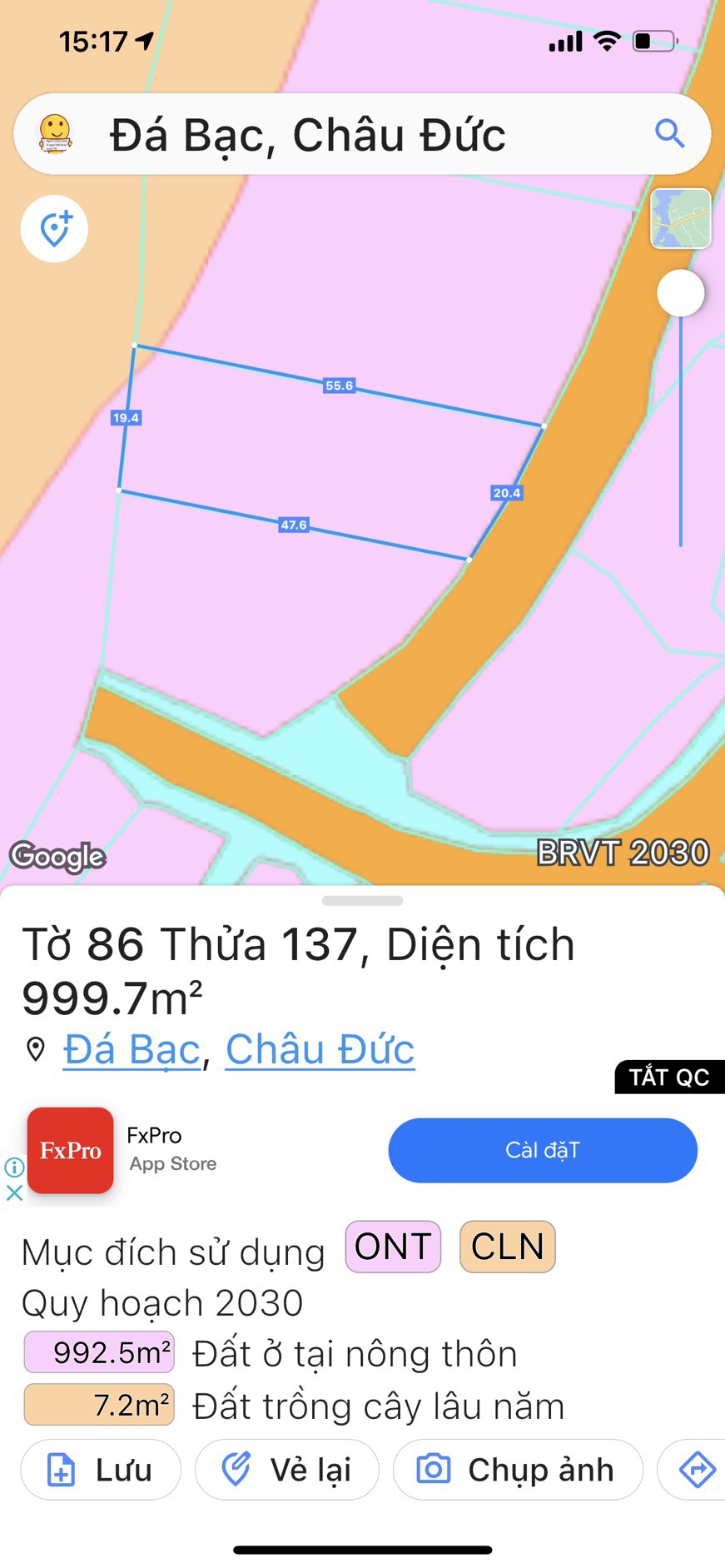This screenshot has height=1568, width=725.
Task: Dismiss the ad with the X
Action: click(13, 1192)
